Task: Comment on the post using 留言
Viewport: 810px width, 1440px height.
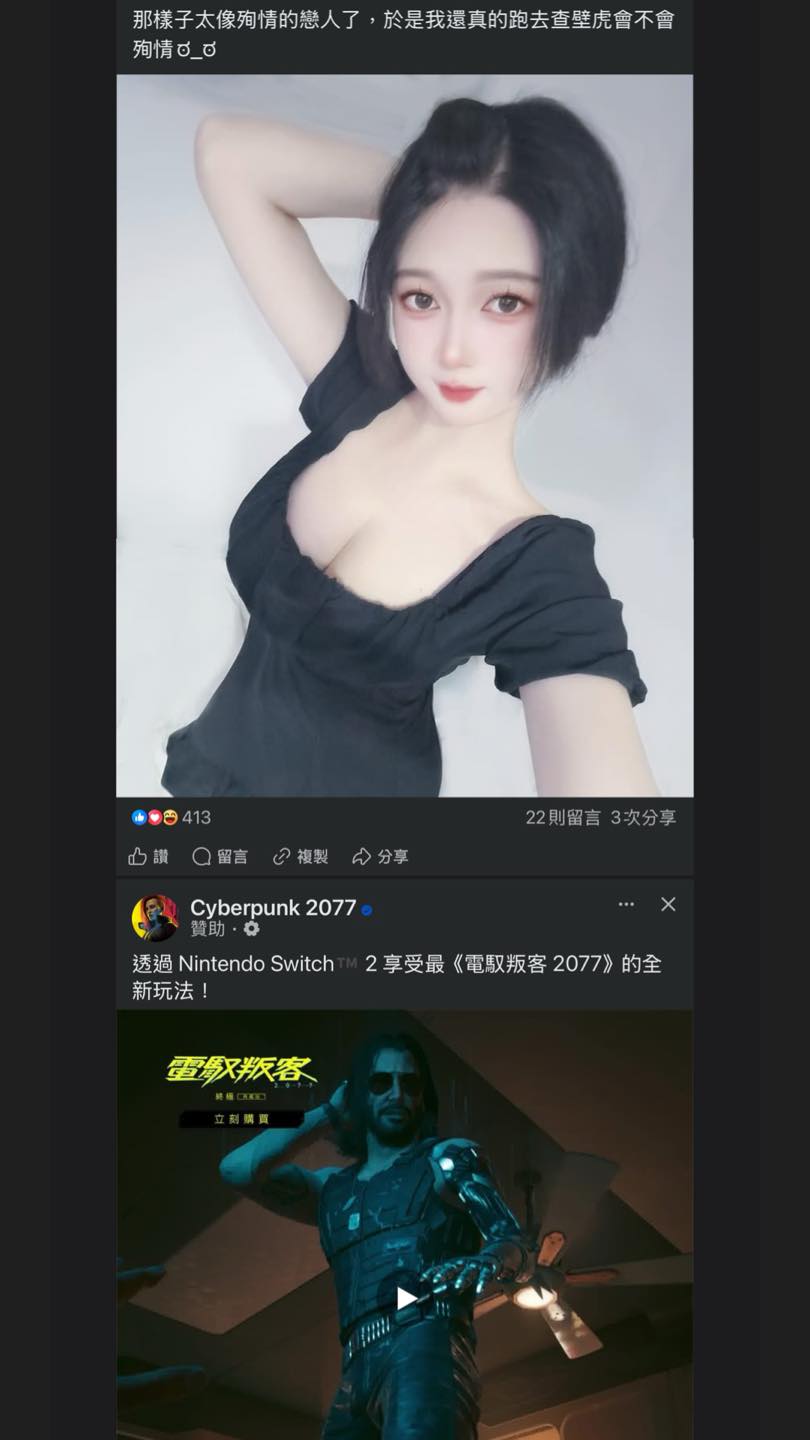Action: coord(220,857)
